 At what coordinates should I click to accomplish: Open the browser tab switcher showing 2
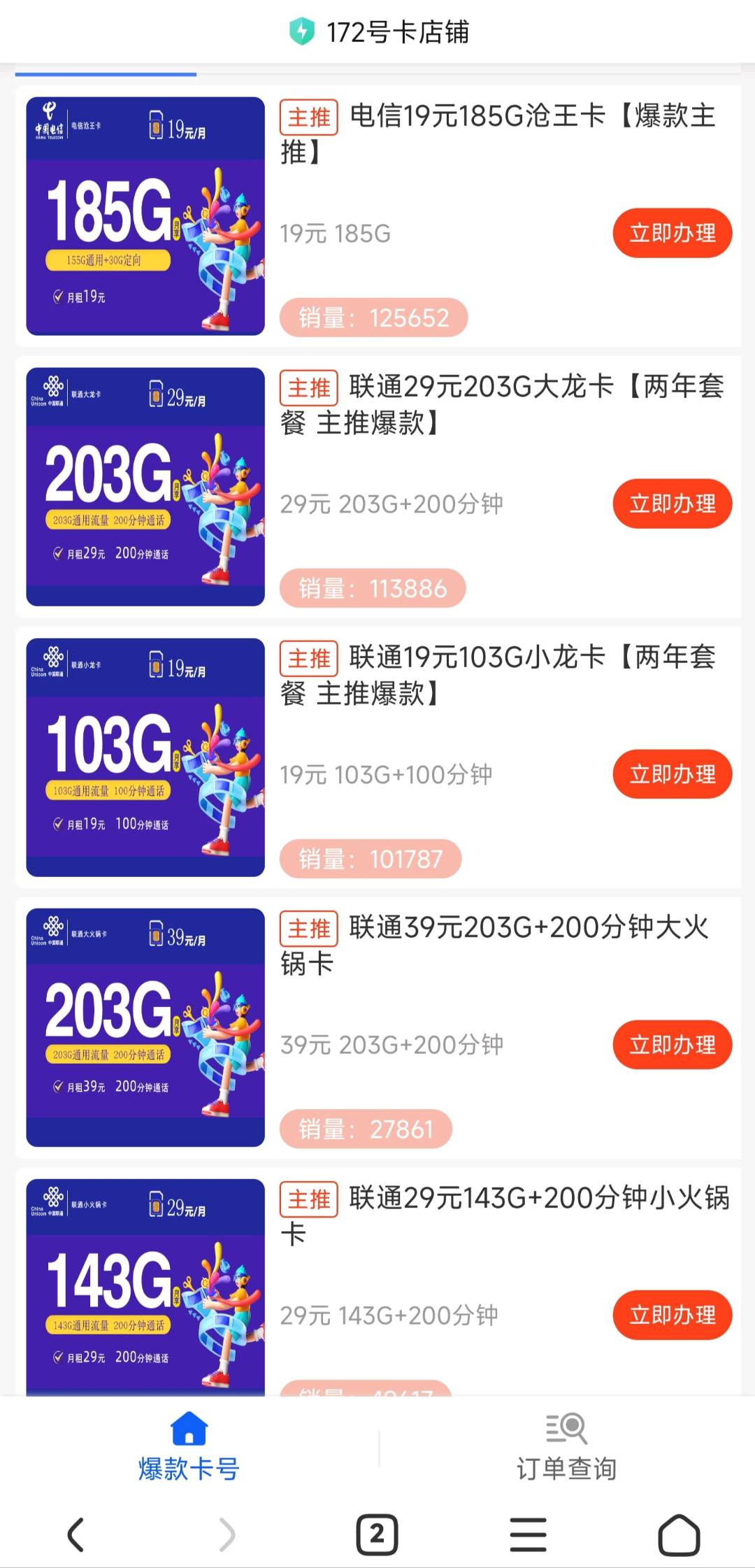377,1535
